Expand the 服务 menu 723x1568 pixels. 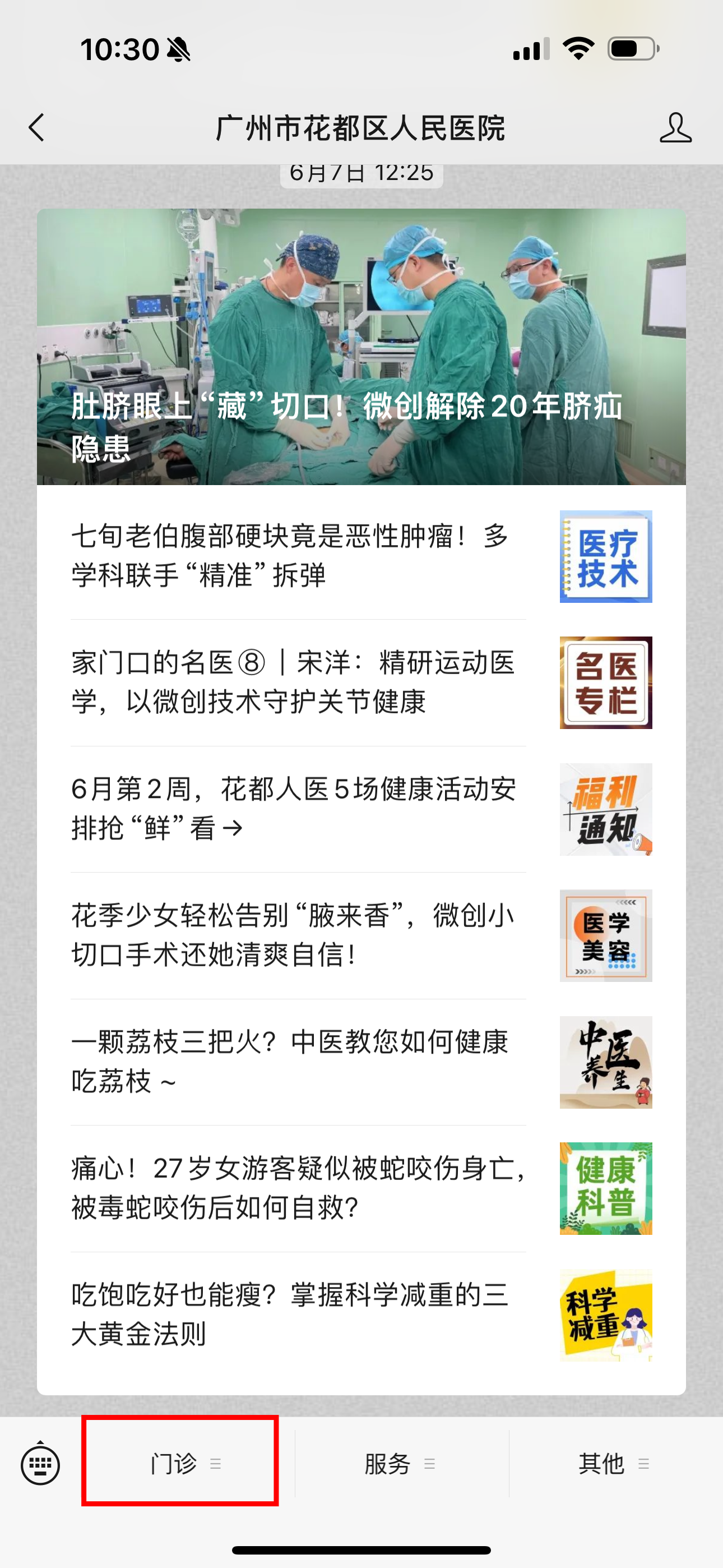pyautogui.click(x=400, y=1463)
